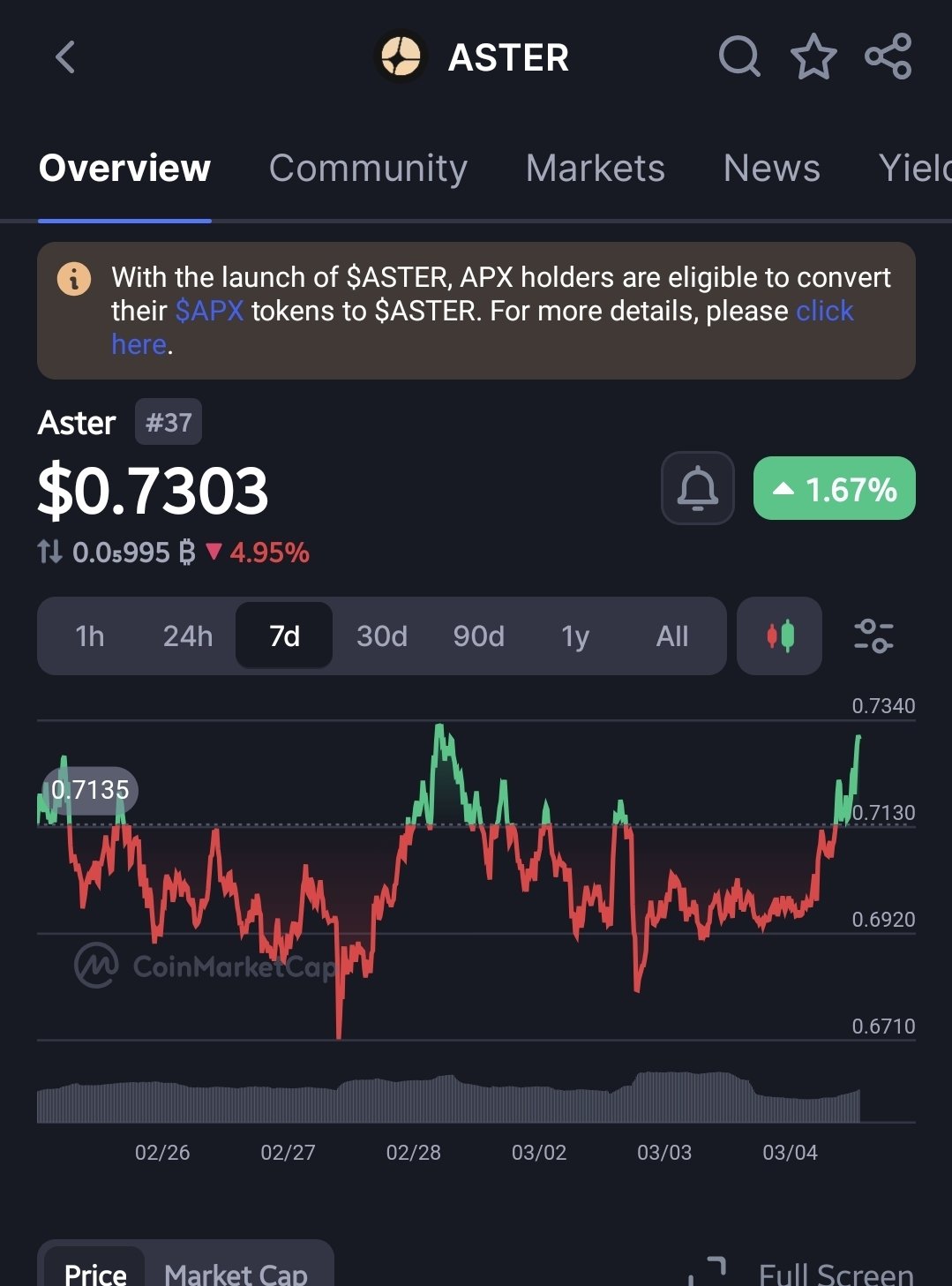The width and height of the screenshot is (952, 1286).
Task: Set a price alert with the bell
Action: pyautogui.click(x=697, y=488)
